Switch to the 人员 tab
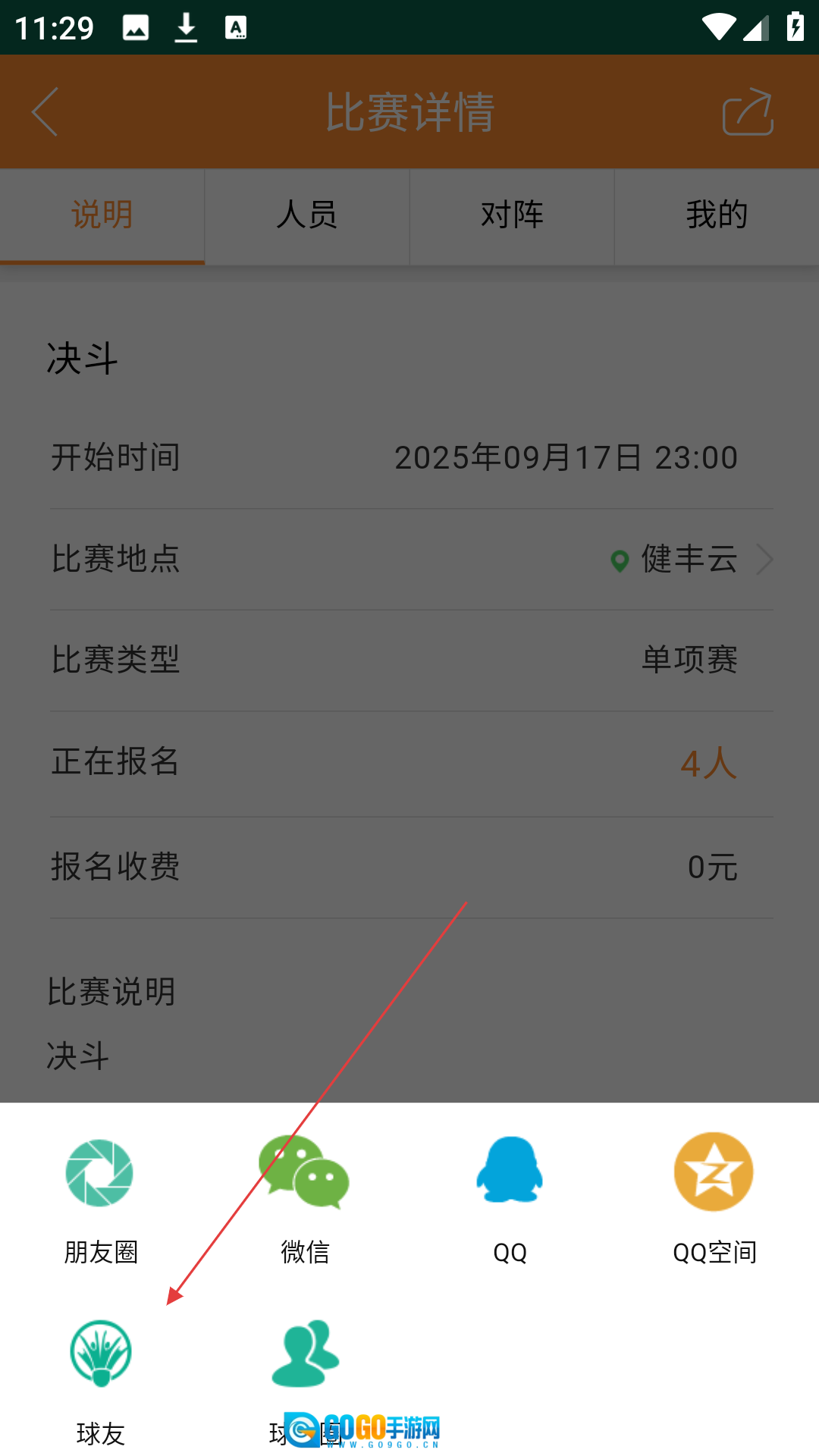The height and width of the screenshot is (1456, 819). pyautogui.click(x=307, y=215)
